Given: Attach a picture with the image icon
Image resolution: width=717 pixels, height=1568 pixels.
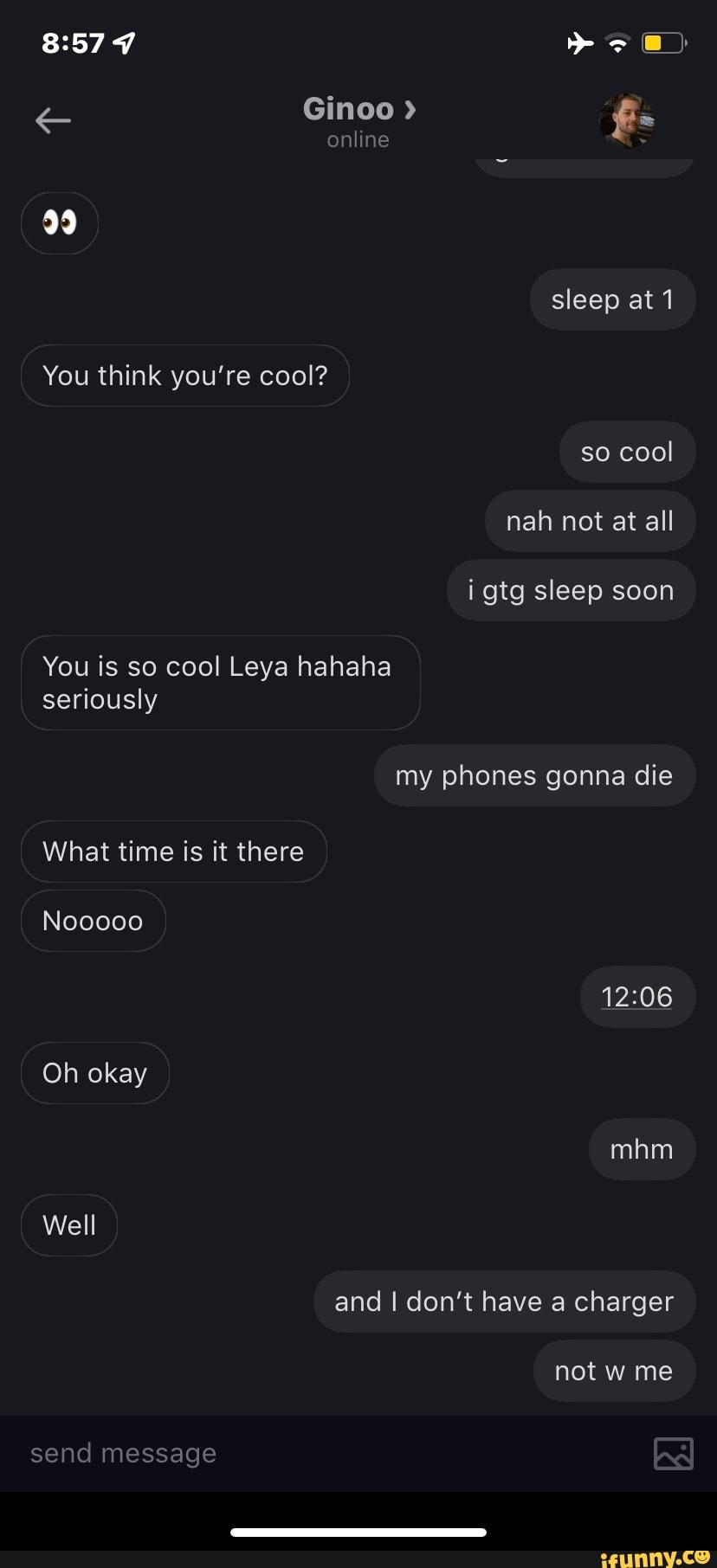Looking at the screenshot, I should click(673, 1454).
